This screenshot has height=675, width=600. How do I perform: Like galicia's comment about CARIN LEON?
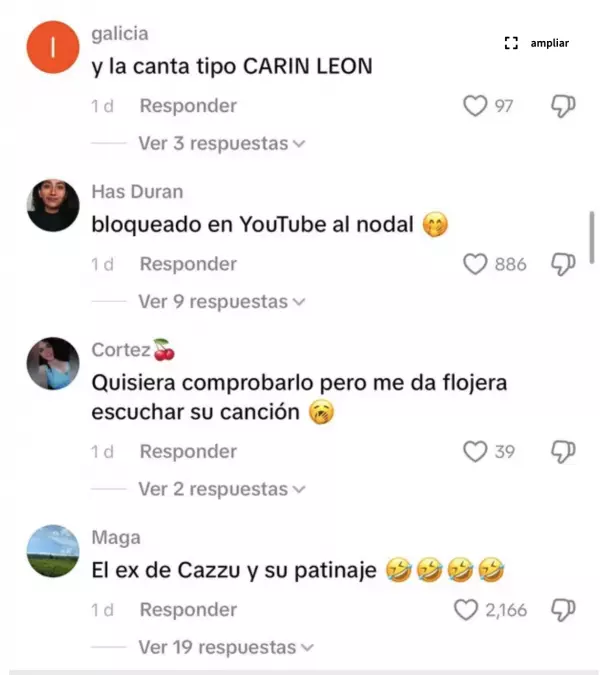[x=474, y=106]
